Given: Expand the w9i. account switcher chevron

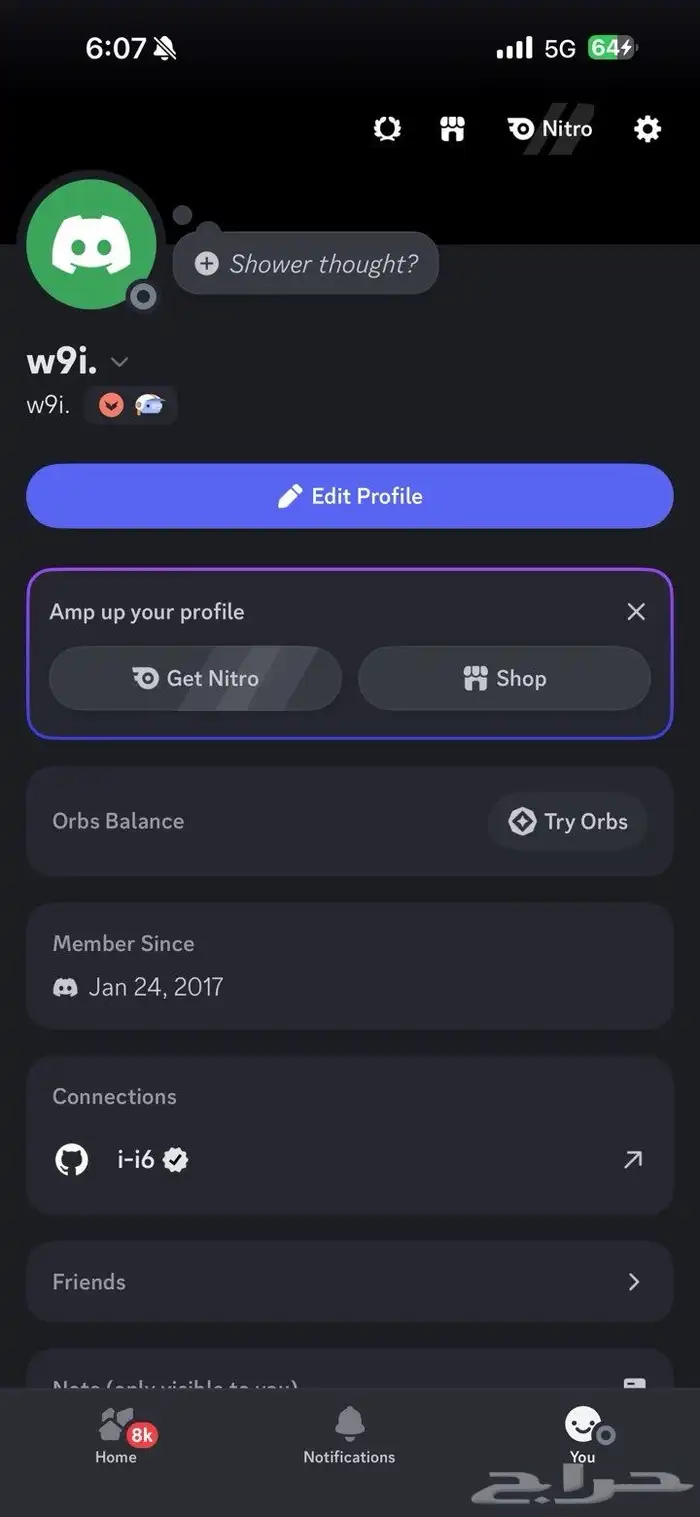Looking at the screenshot, I should pyautogui.click(x=119, y=362).
